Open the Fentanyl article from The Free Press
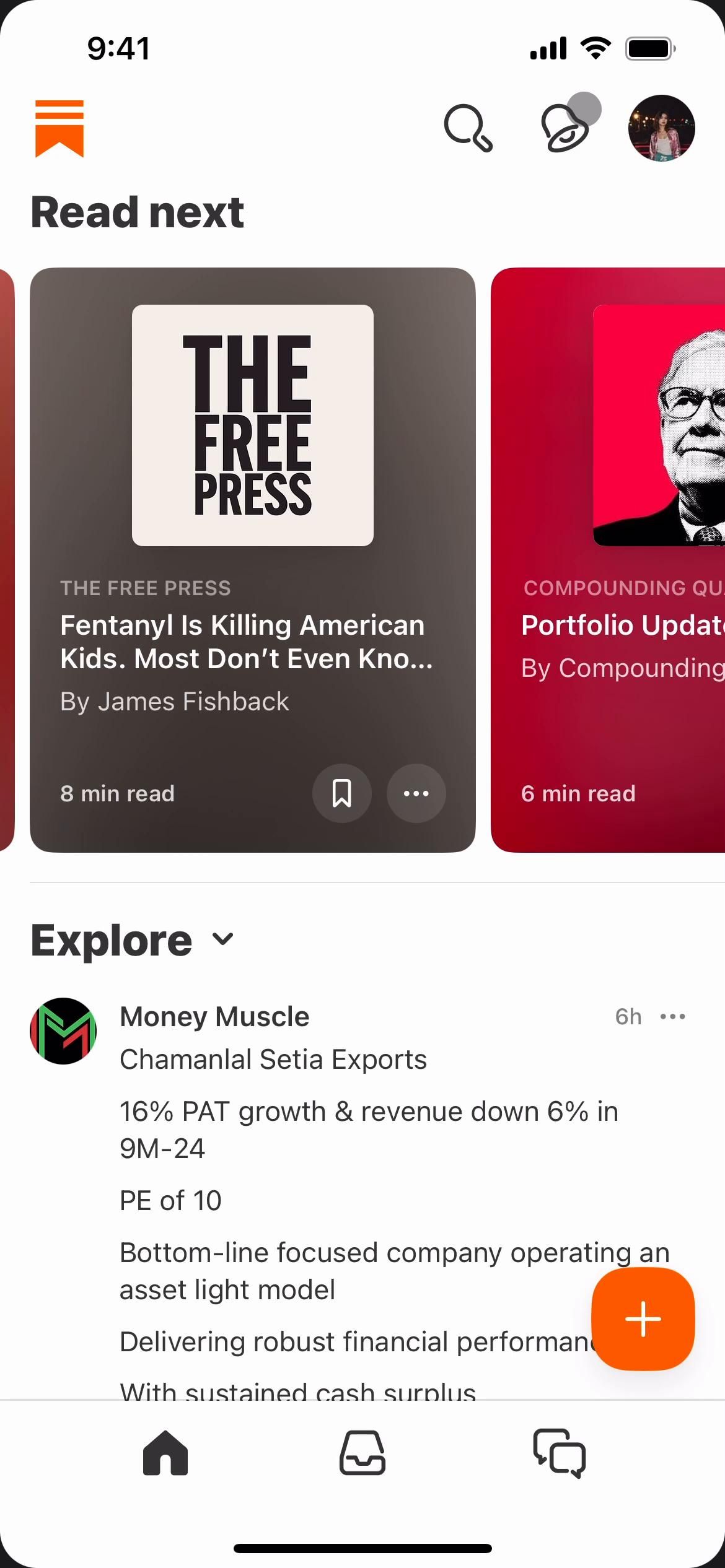This screenshot has width=725, height=1568. pyautogui.click(x=246, y=642)
